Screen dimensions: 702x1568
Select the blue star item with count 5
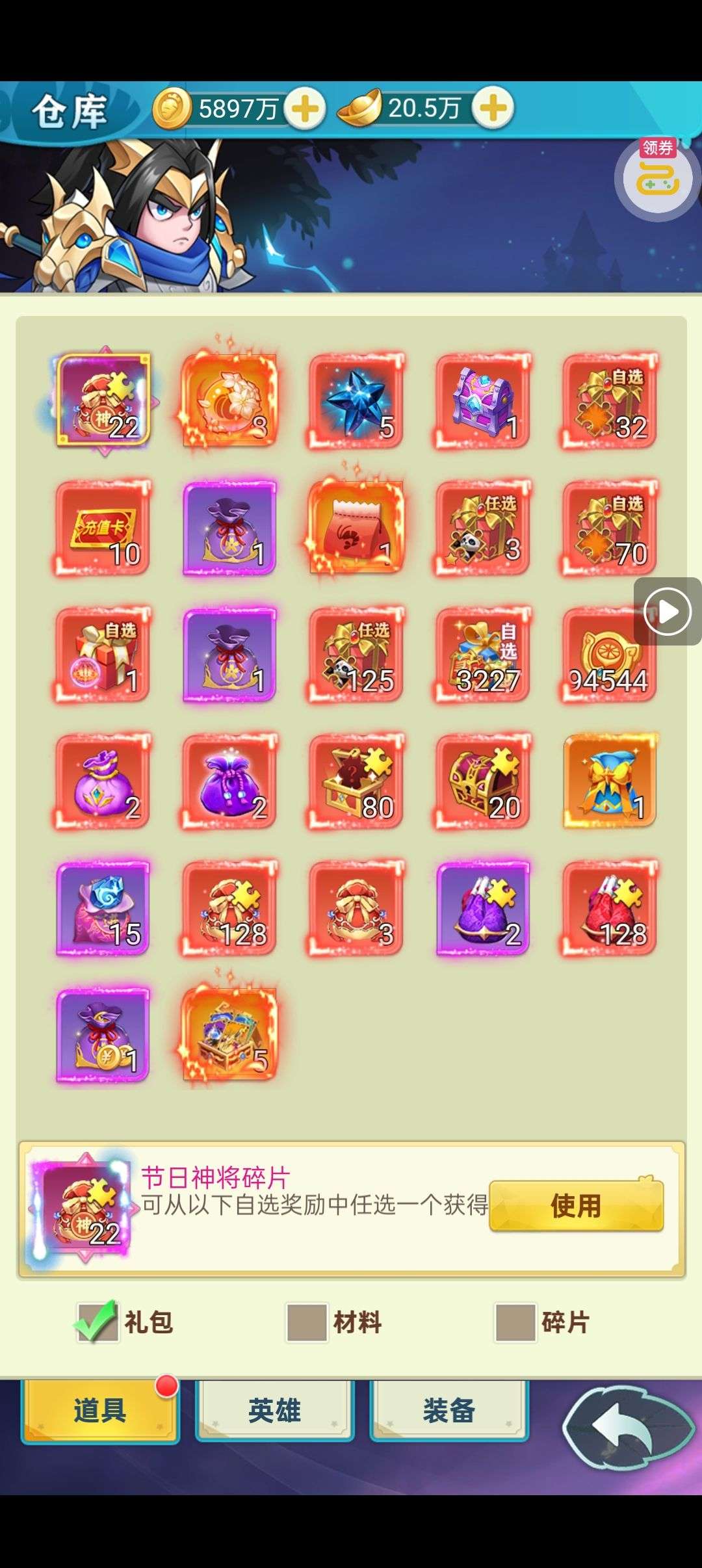tap(356, 401)
